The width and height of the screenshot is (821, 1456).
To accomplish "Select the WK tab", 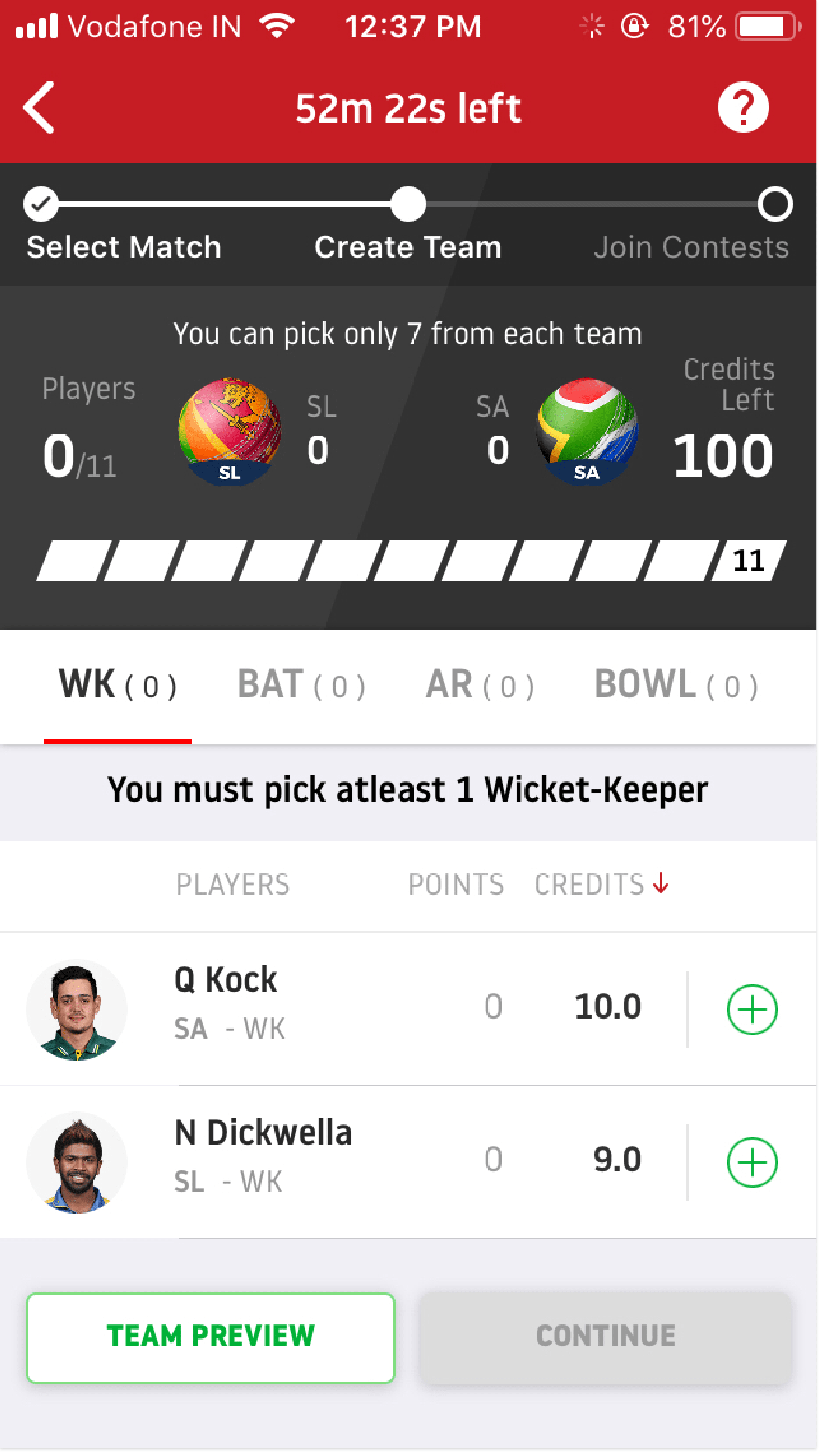I will point(118,685).
